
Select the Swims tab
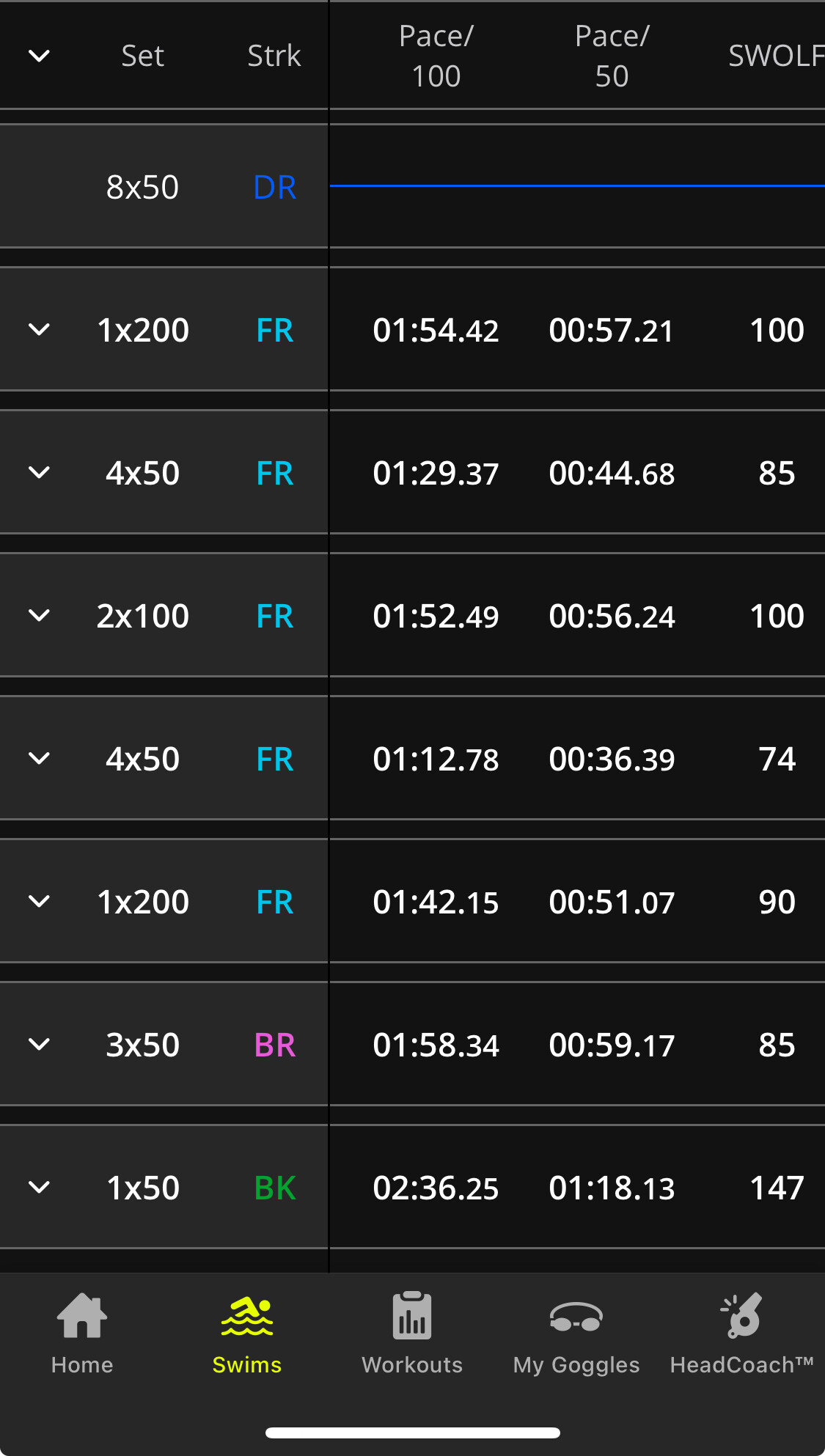pos(247,1334)
